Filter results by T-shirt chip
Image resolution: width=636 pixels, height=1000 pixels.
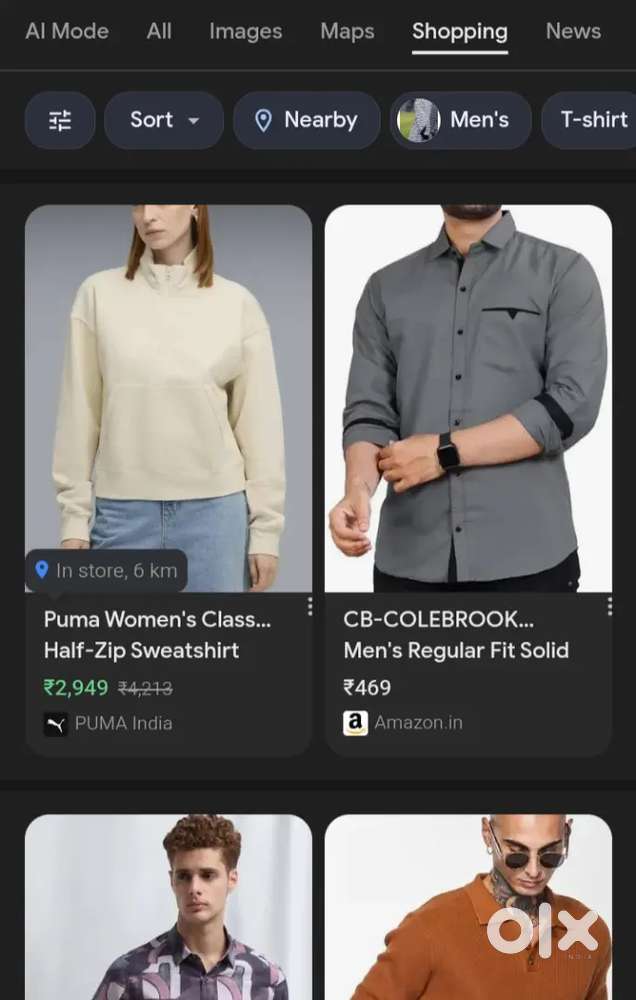coord(593,120)
